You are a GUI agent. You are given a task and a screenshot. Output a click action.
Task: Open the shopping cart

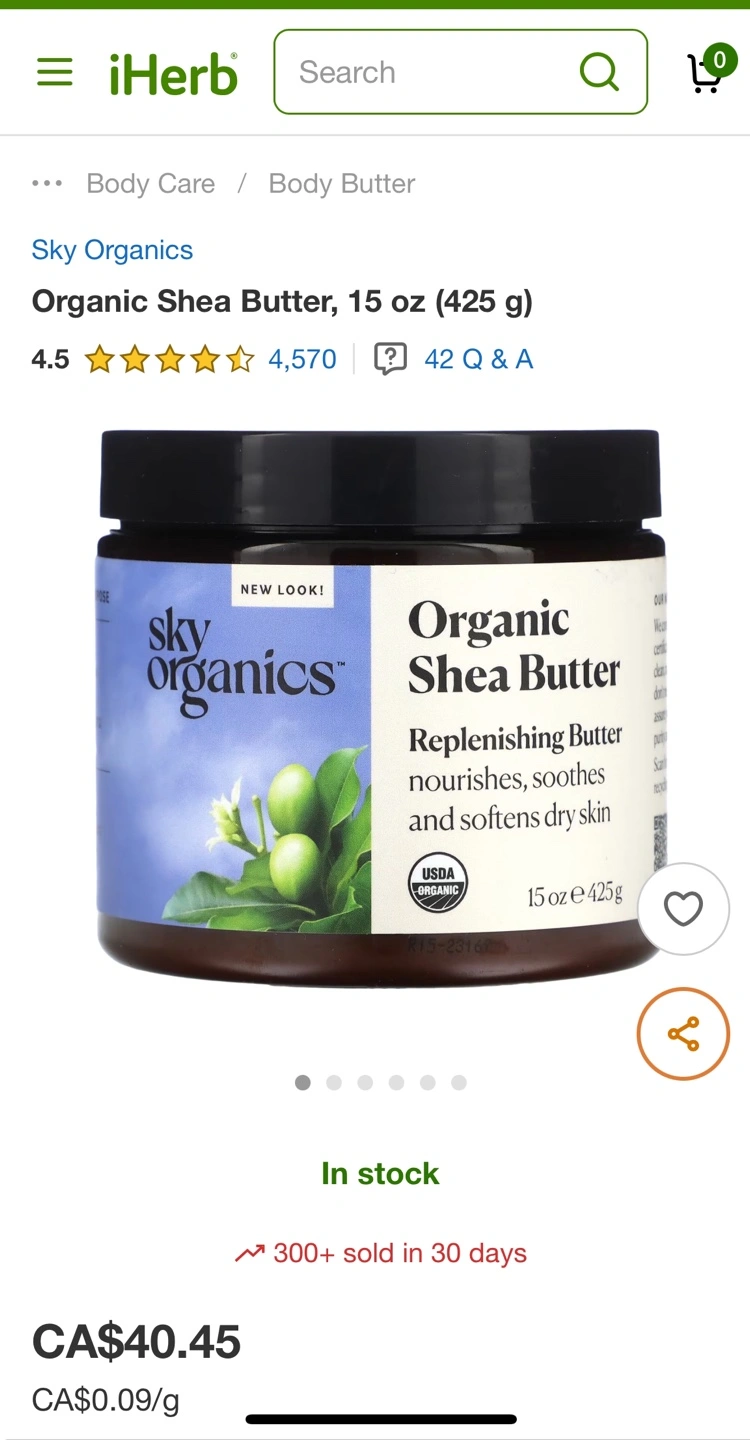click(x=710, y=70)
